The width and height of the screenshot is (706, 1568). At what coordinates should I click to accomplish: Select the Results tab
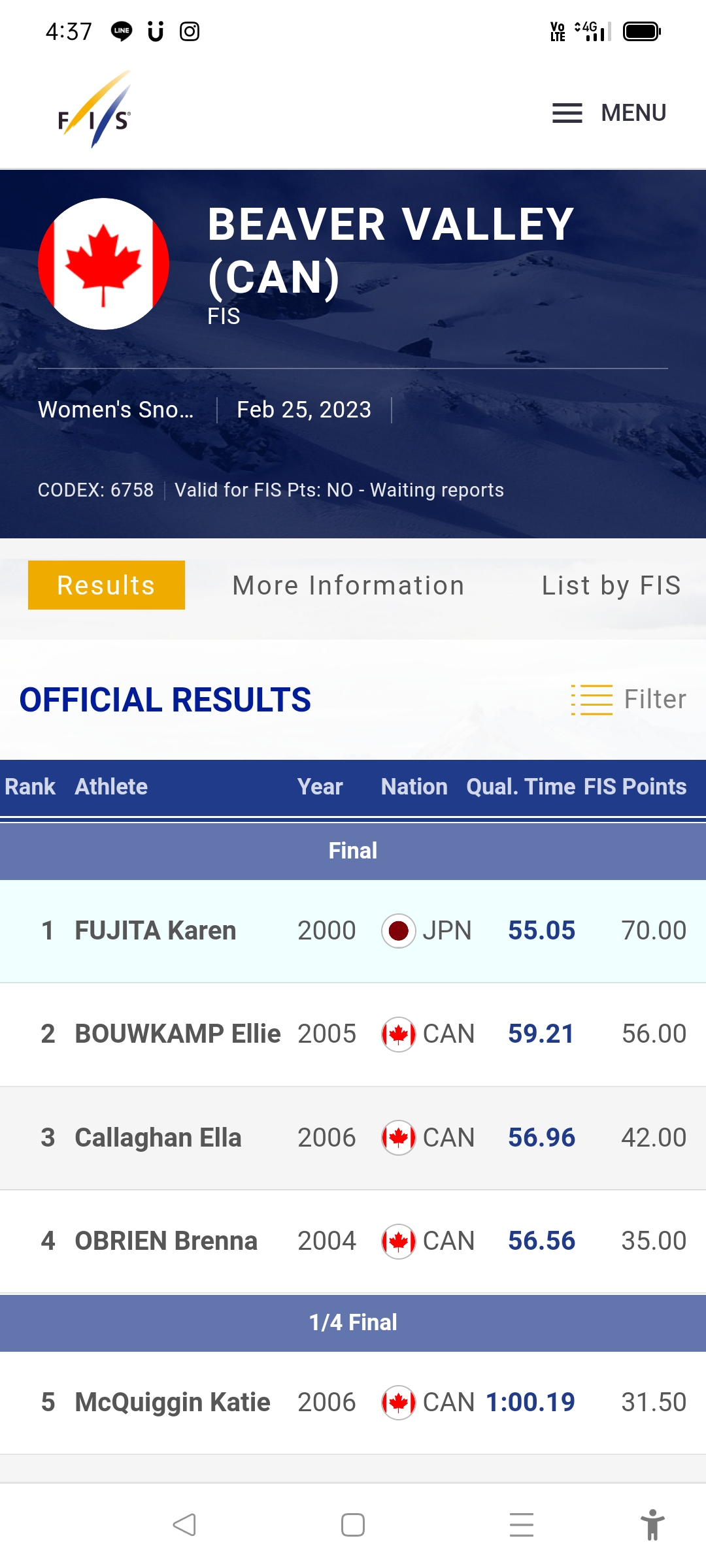[x=107, y=585]
